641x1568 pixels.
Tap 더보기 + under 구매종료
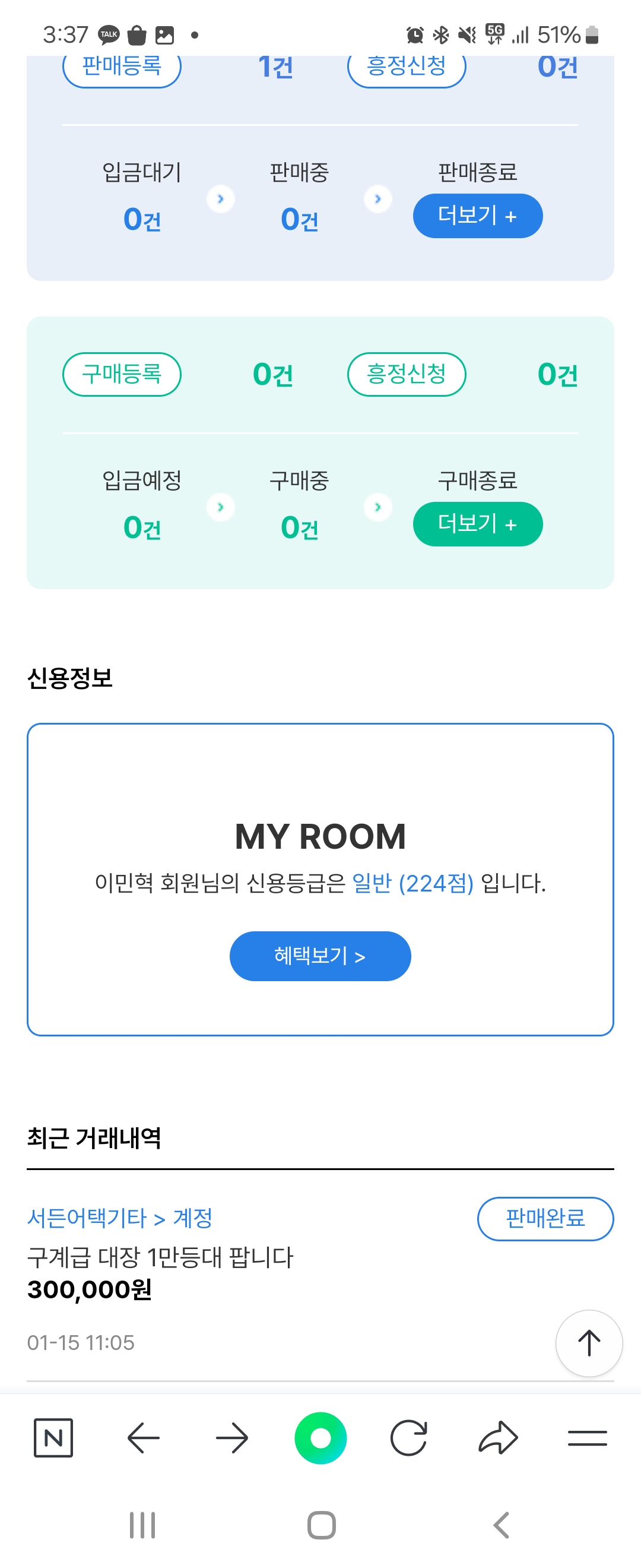(477, 523)
